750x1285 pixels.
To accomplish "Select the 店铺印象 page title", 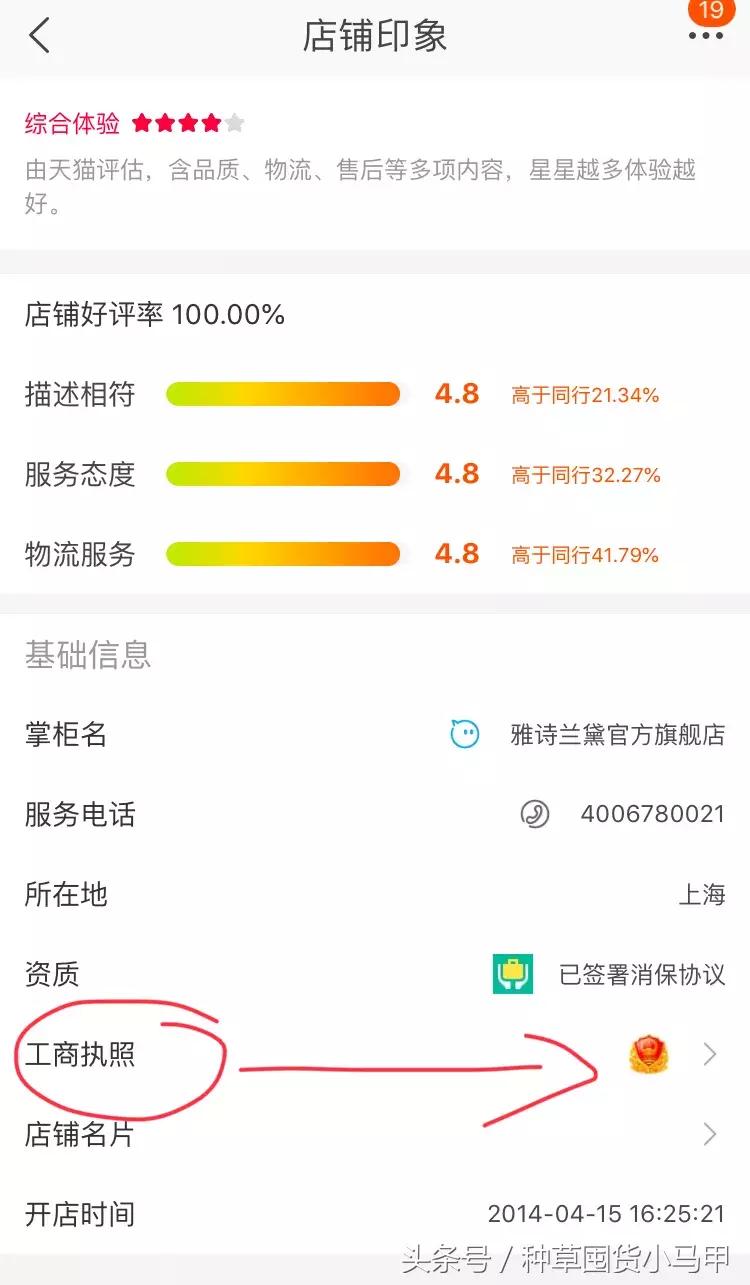I will [375, 36].
